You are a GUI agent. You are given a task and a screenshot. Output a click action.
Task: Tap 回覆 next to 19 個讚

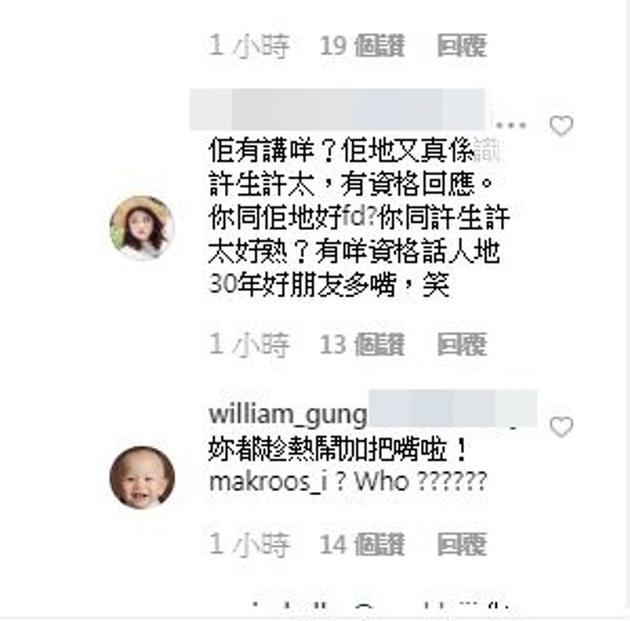click(x=461, y=46)
